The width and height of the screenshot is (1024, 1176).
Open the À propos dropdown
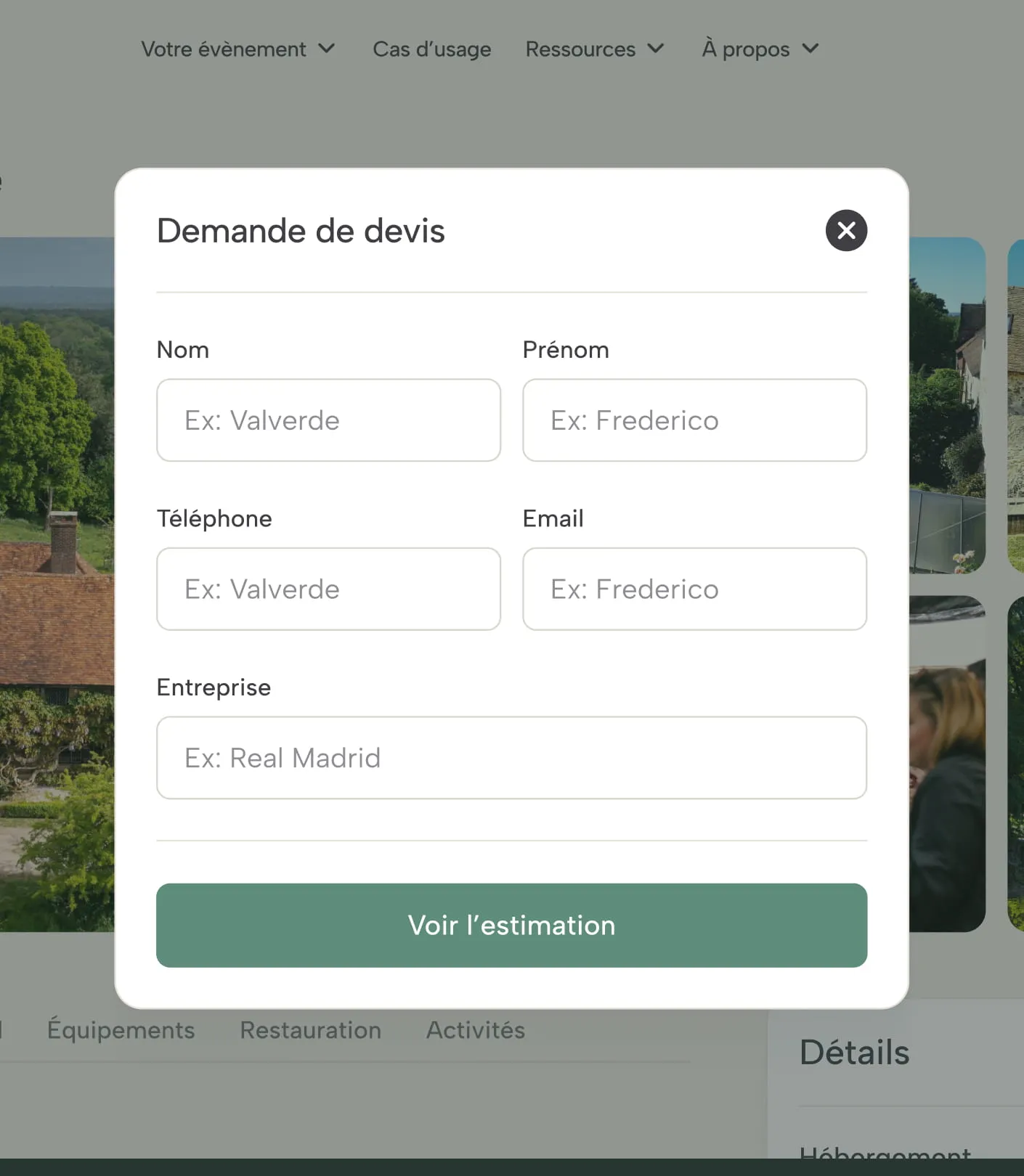[760, 49]
